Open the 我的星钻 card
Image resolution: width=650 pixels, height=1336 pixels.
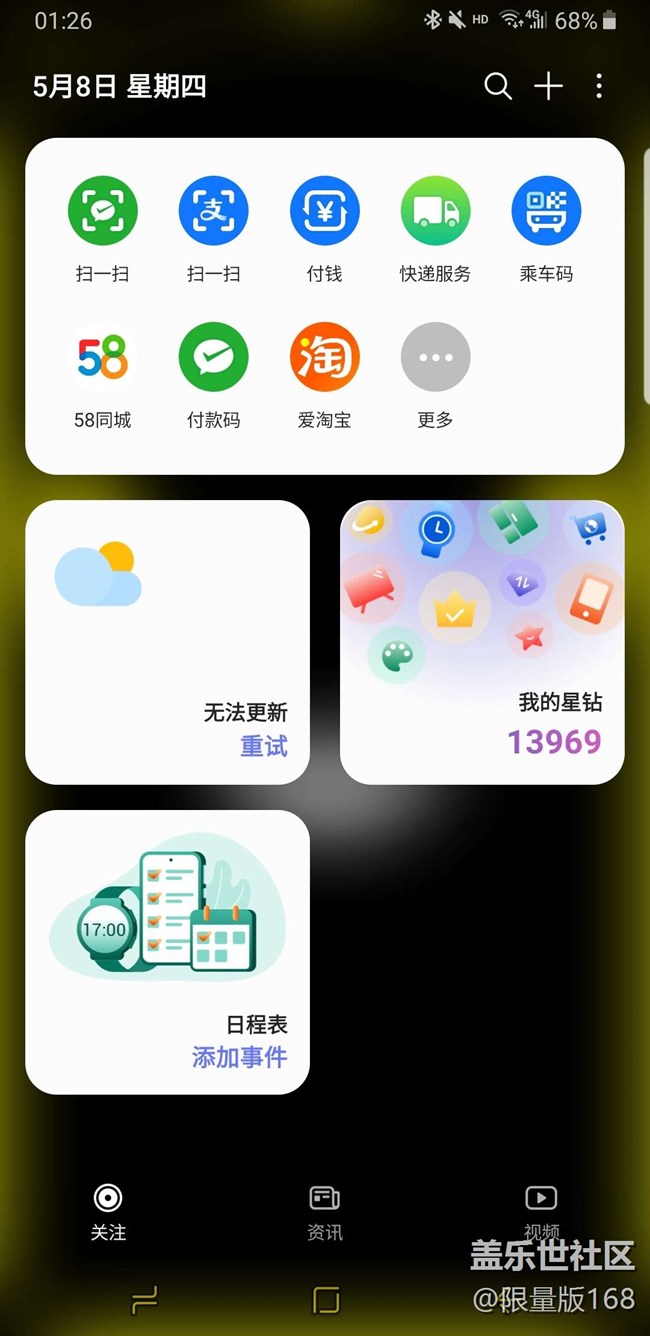(x=482, y=642)
